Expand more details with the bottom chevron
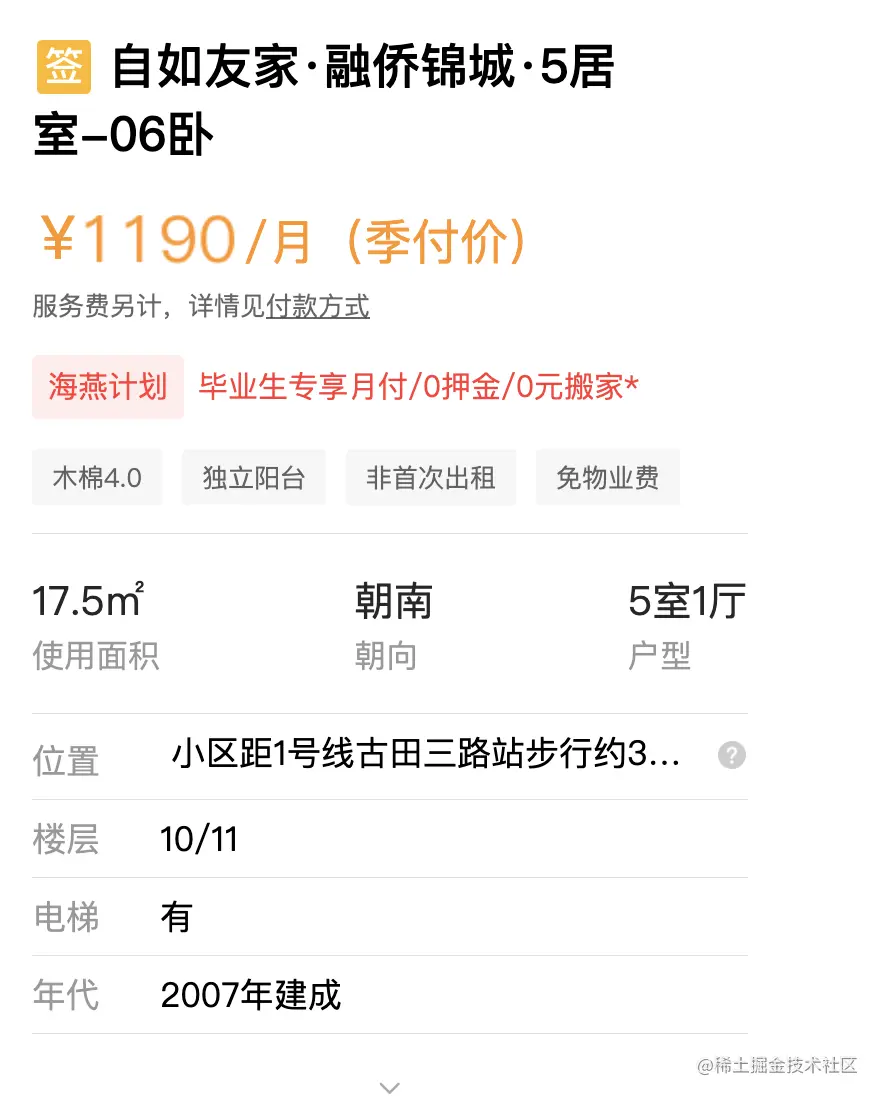Viewport: 886px width, 1104px height. (x=390, y=1087)
